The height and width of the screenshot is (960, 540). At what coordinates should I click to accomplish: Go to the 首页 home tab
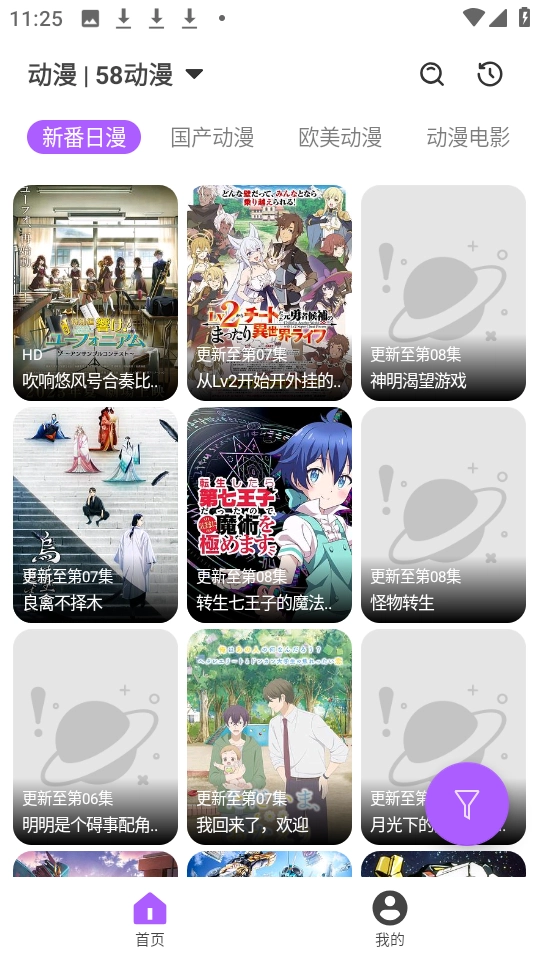[150, 918]
